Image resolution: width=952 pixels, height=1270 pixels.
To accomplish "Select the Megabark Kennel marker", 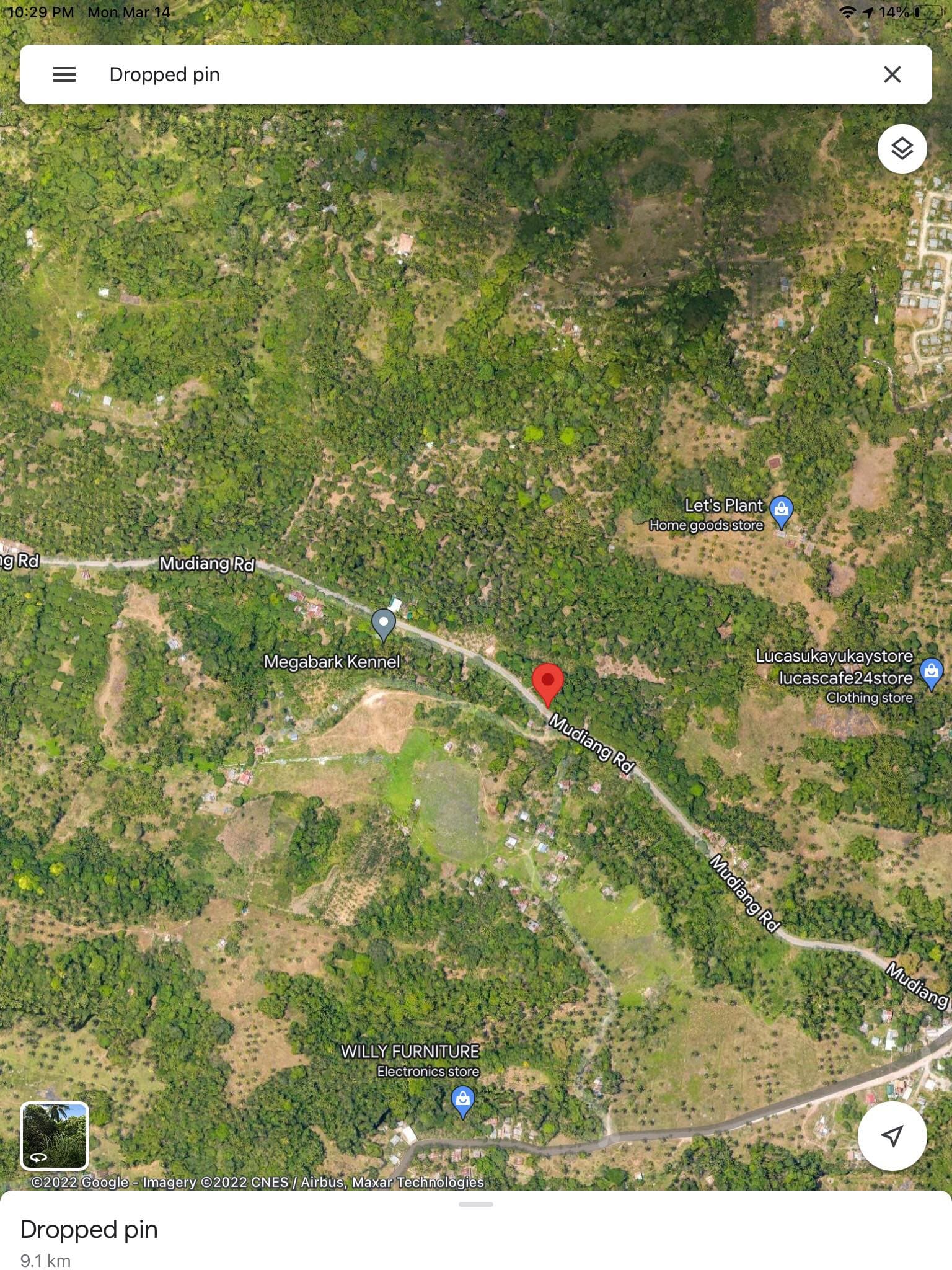I will pos(383,623).
